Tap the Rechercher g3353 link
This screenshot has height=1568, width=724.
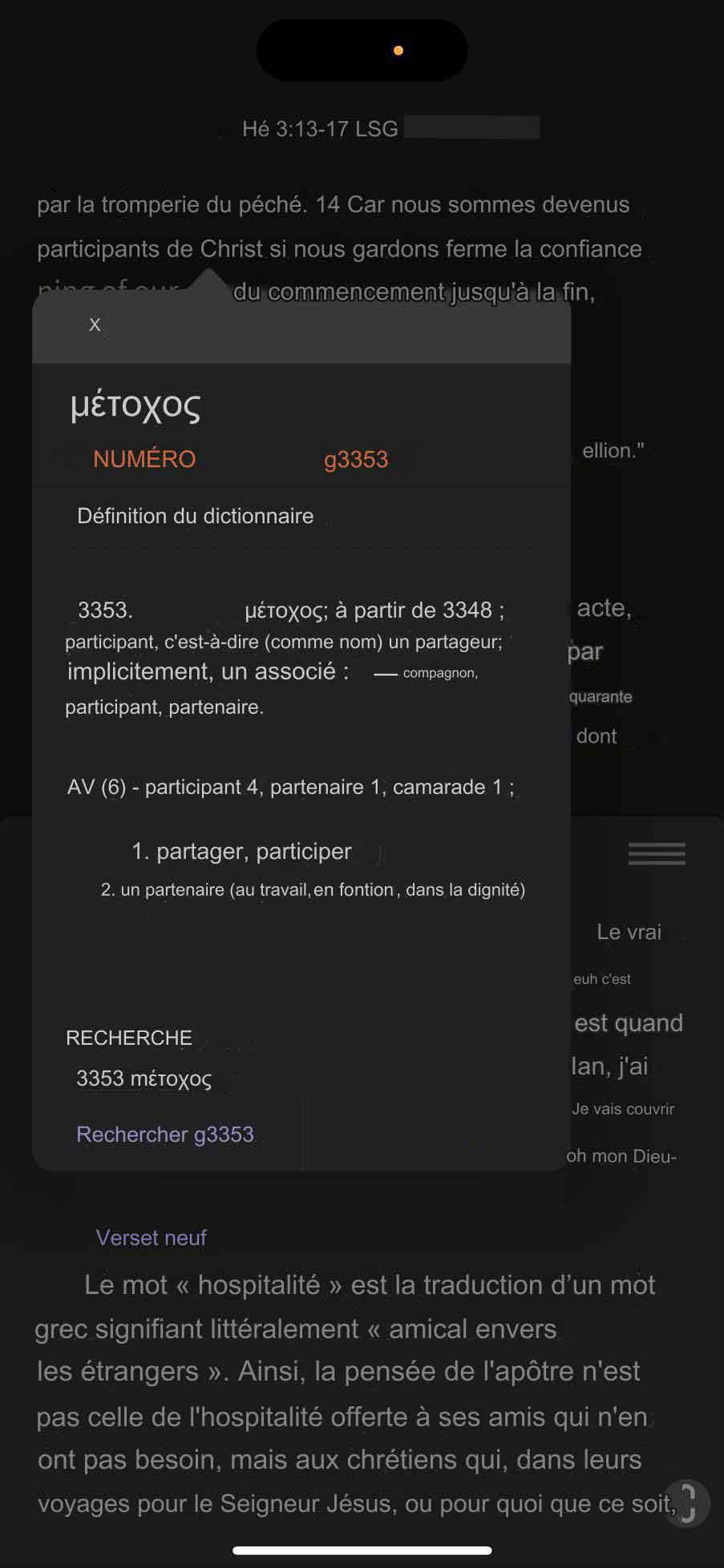(165, 1135)
